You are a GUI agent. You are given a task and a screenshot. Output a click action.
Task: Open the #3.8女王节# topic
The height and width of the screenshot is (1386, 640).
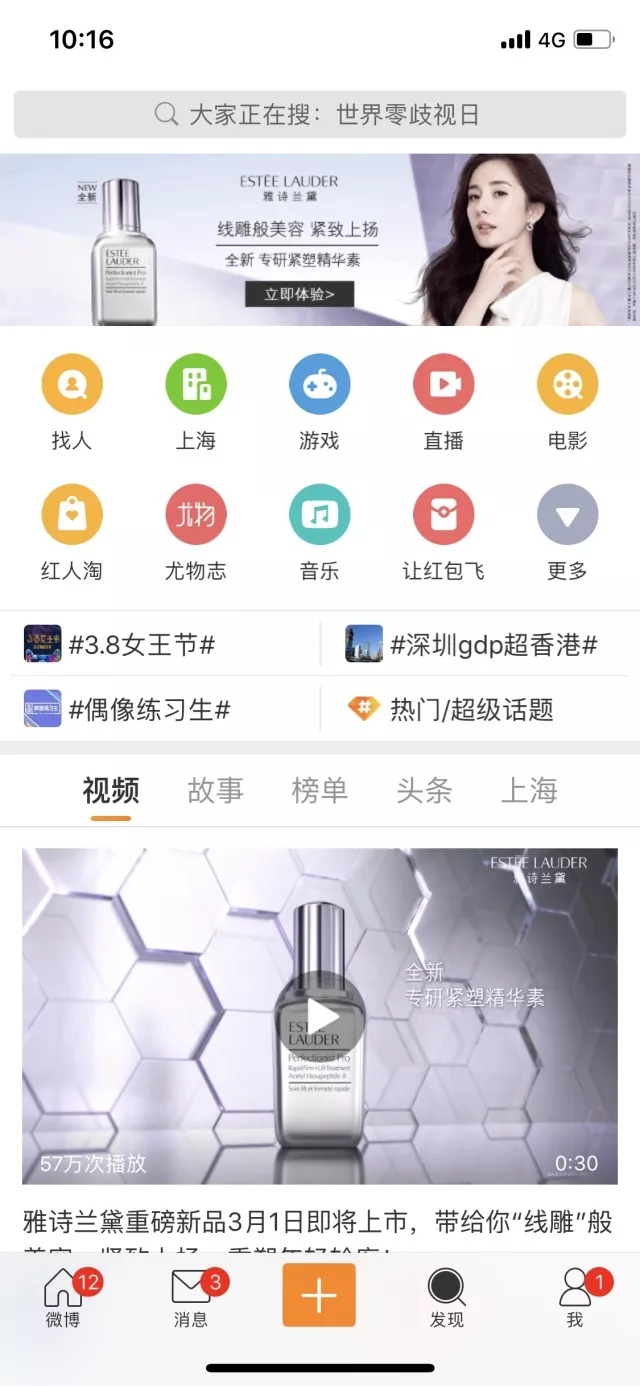pos(142,645)
